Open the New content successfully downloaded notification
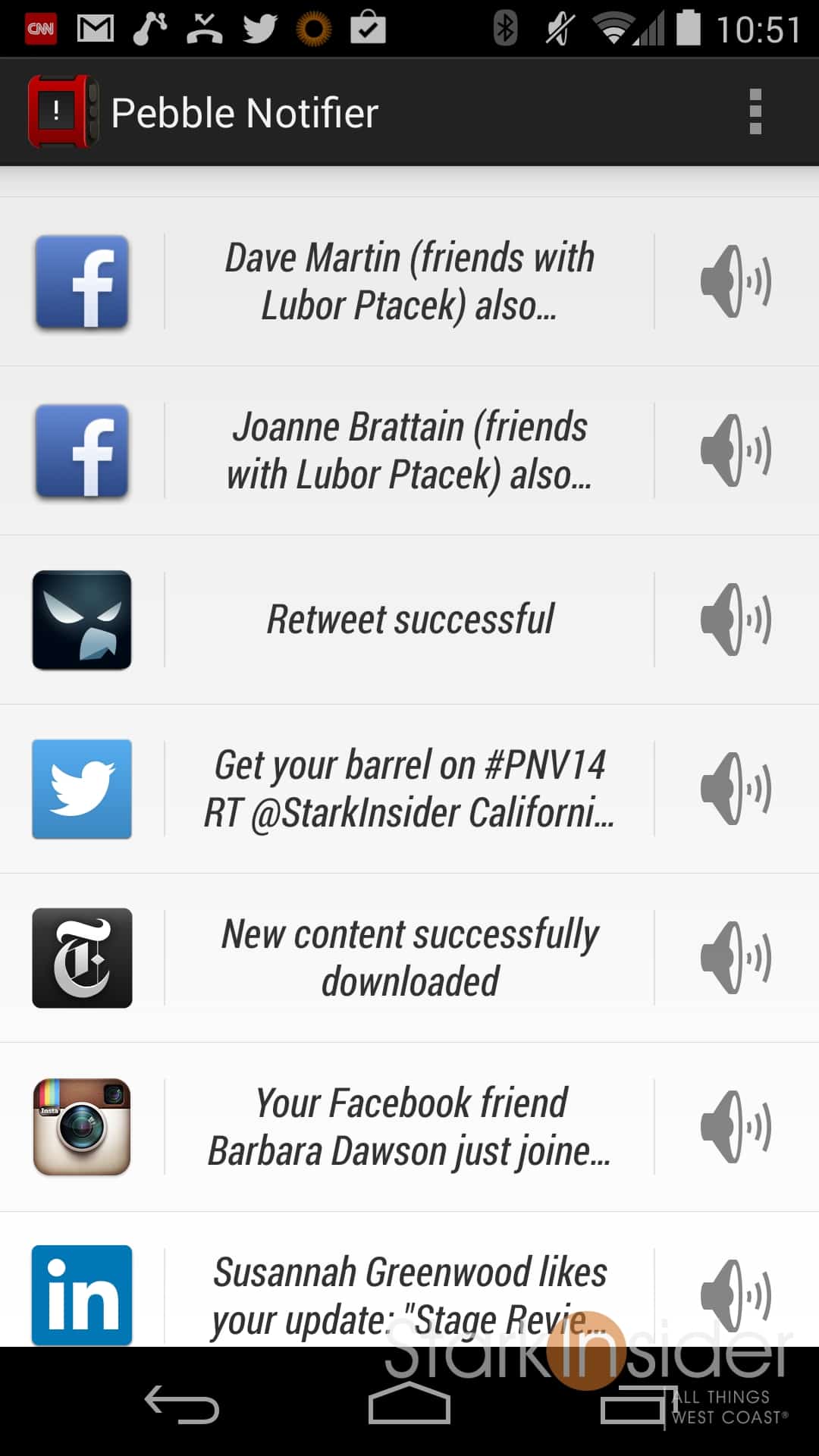This screenshot has width=819, height=1456. (x=409, y=958)
